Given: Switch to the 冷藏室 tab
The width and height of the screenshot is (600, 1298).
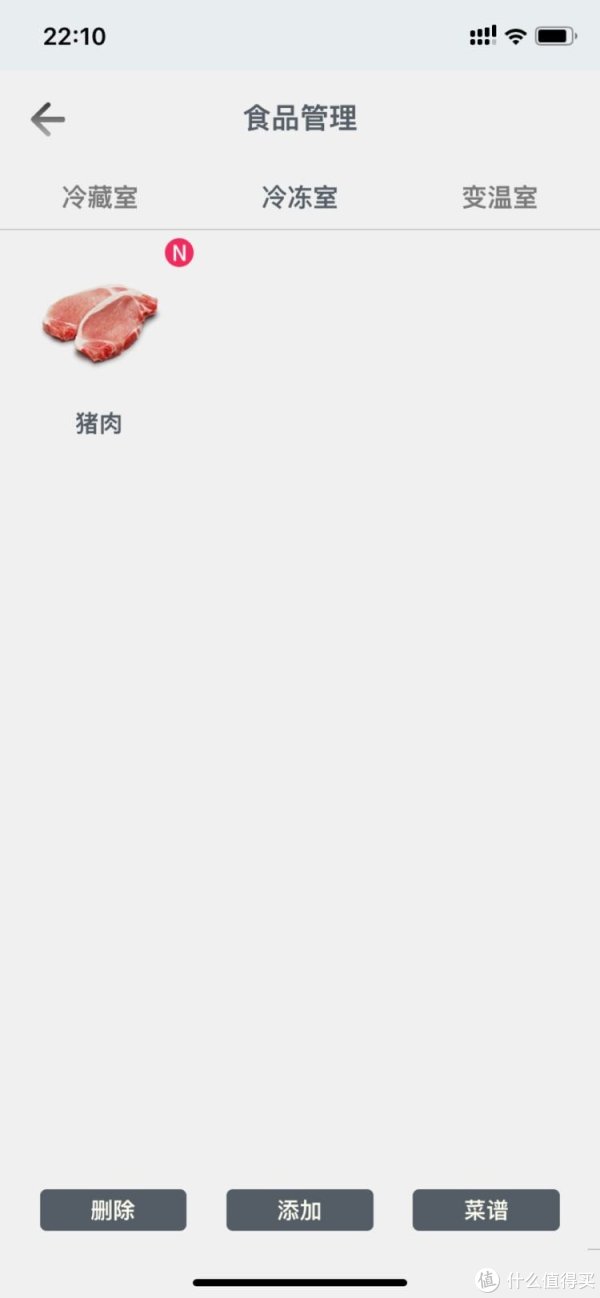Looking at the screenshot, I should [x=100, y=197].
